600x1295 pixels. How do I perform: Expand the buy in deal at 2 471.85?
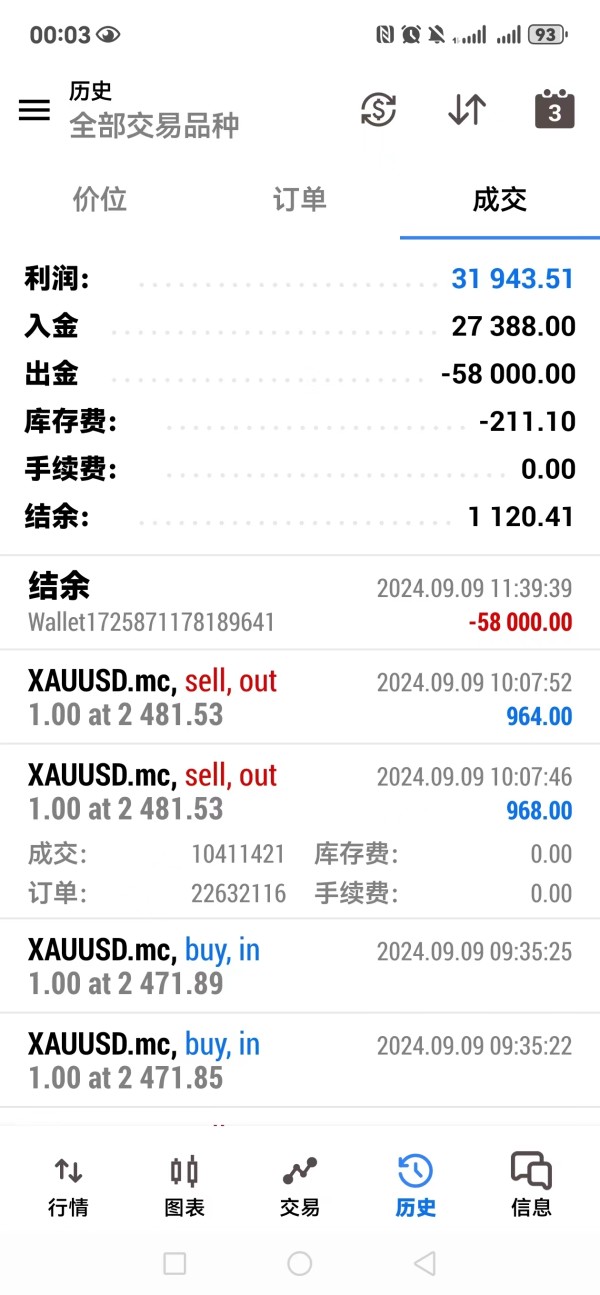pyautogui.click(x=300, y=1060)
